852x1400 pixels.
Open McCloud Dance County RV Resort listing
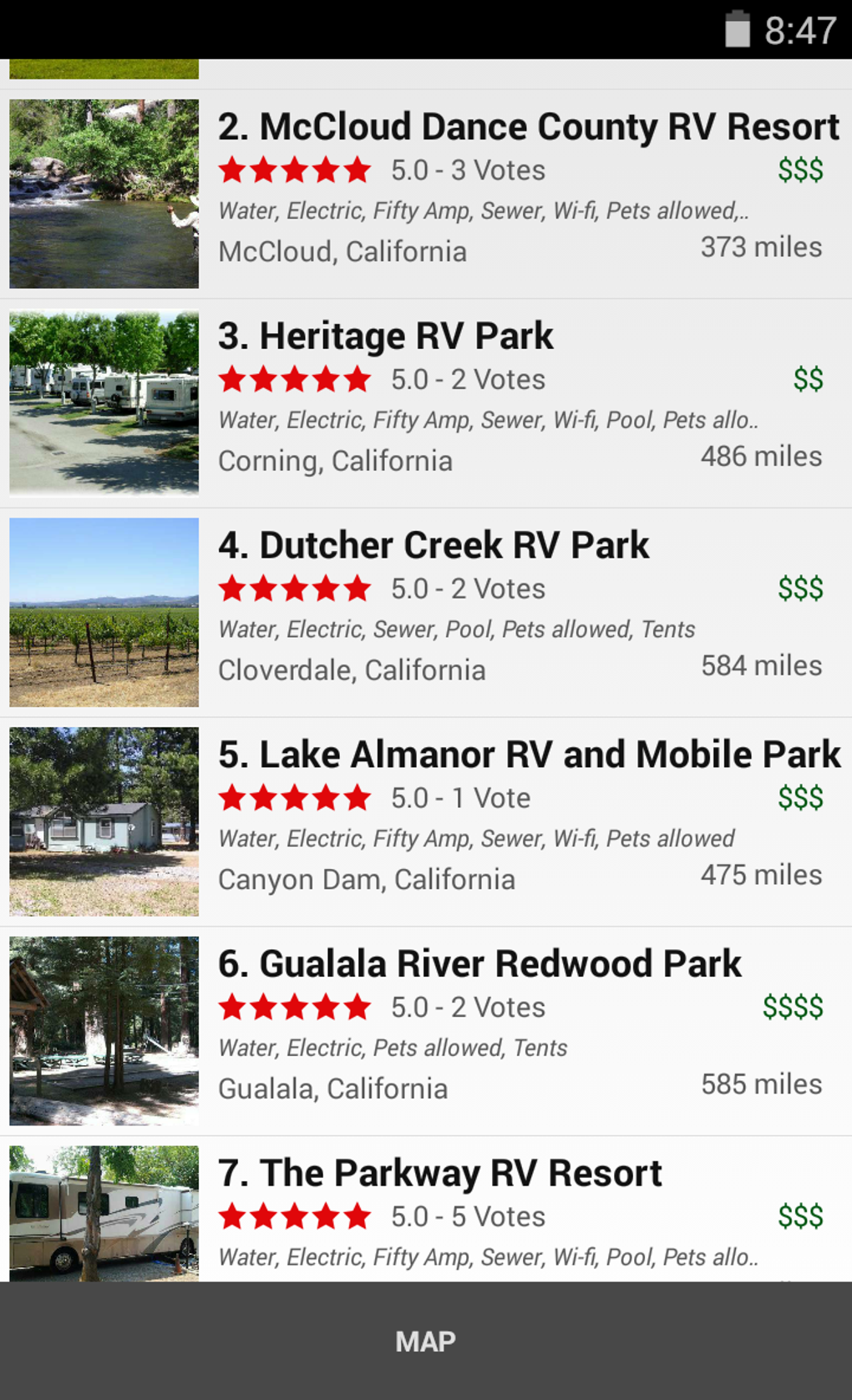pyautogui.click(x=528, y=128)
